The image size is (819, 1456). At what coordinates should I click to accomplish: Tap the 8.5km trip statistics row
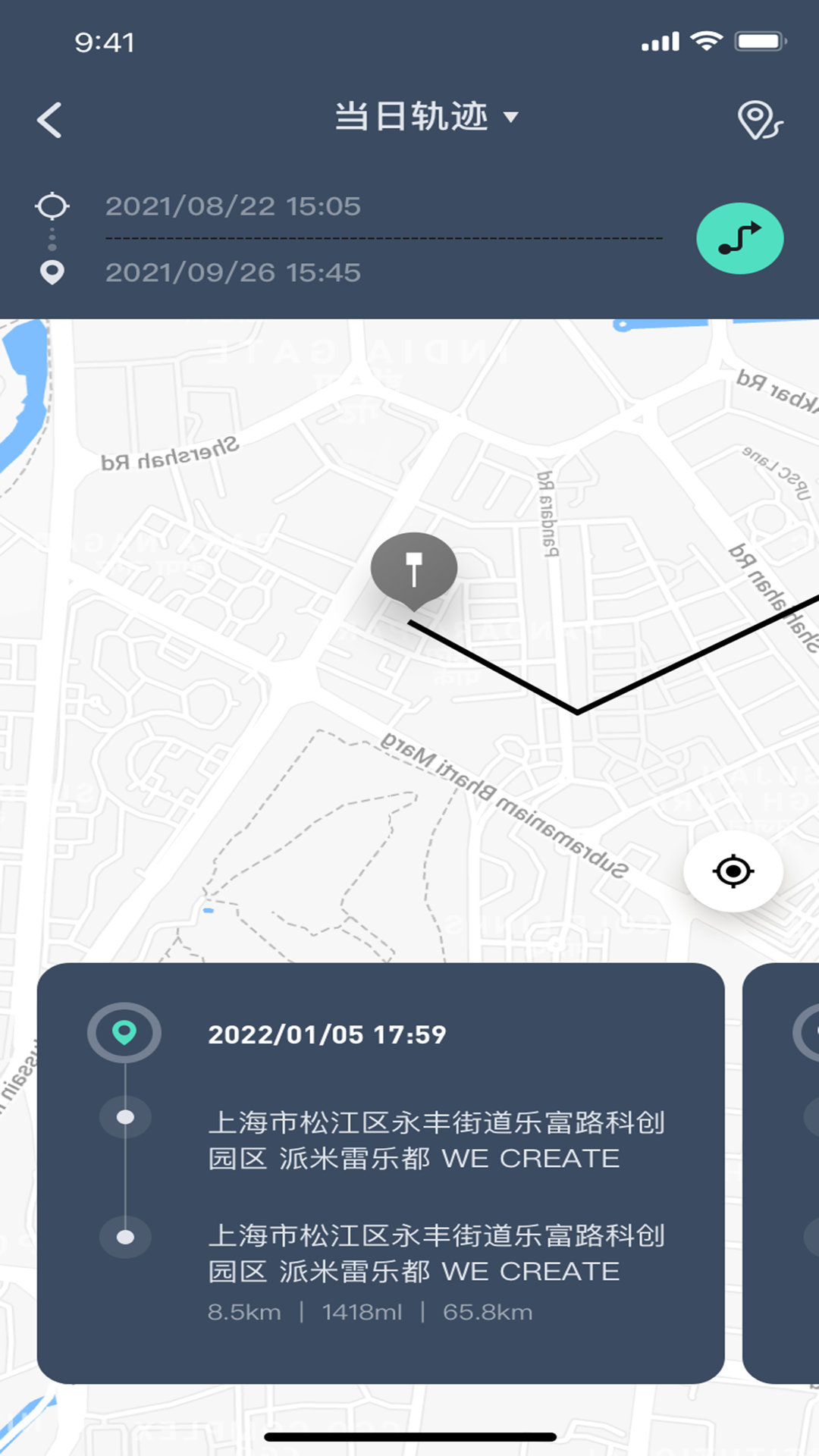pos(369,1311)
